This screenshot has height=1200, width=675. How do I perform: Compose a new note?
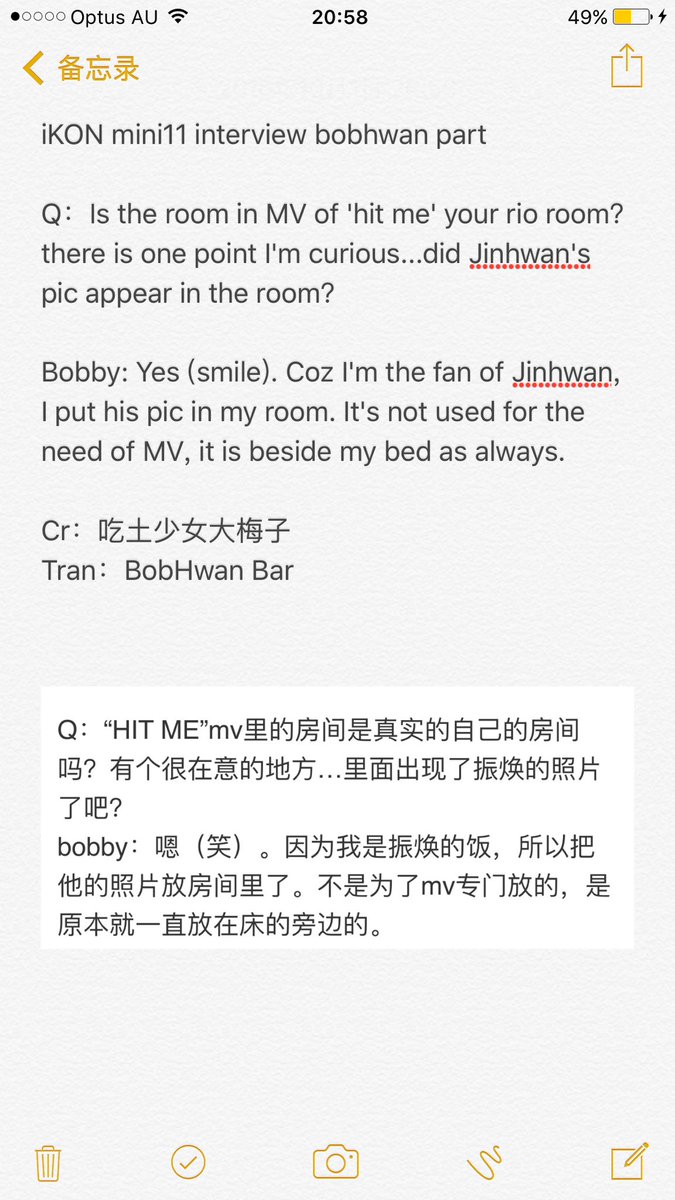[x=628, y=1162]
